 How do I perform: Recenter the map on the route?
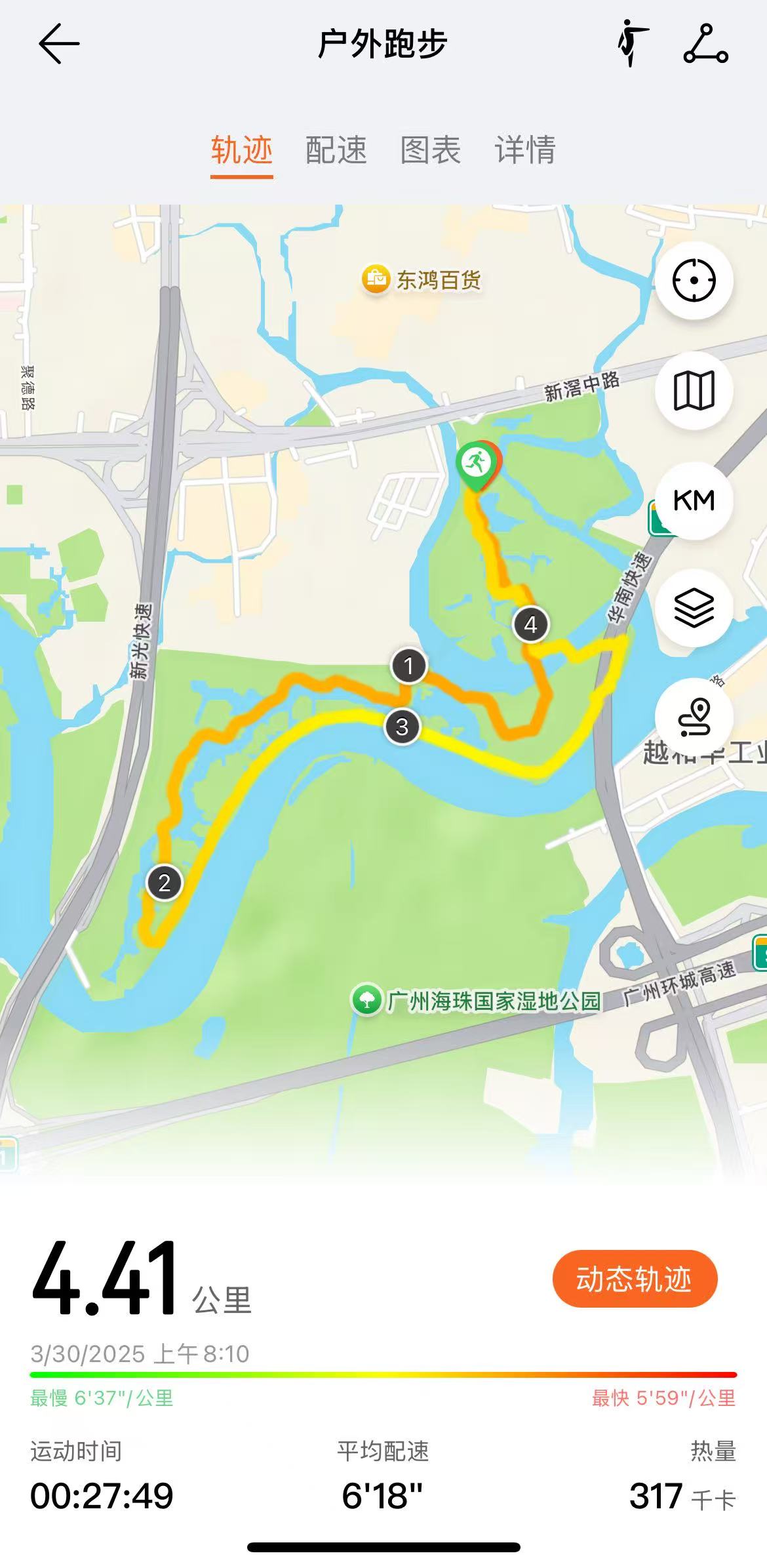pyautogui.click(x=694, y=281)
